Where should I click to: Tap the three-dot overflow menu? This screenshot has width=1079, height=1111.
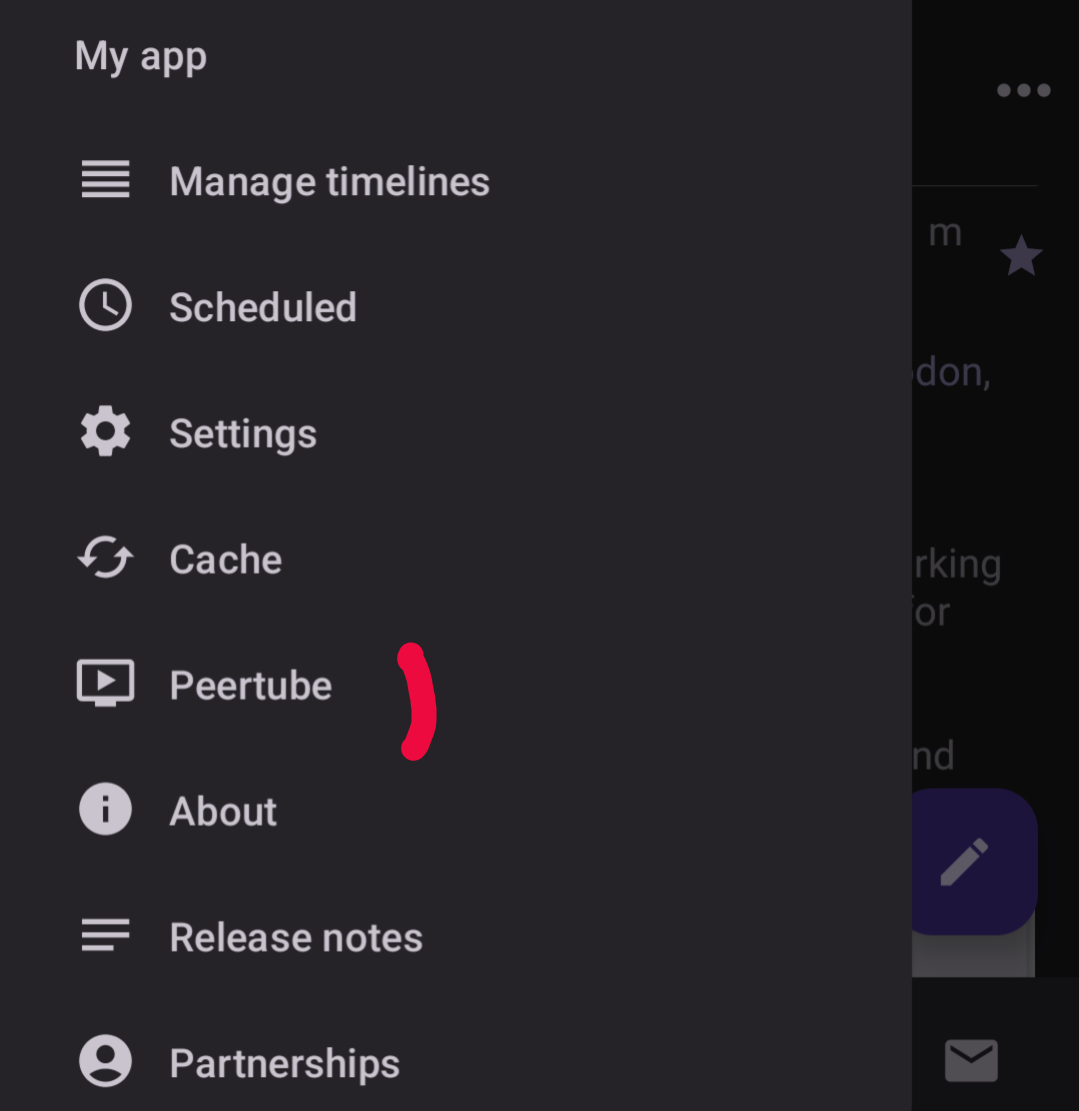click(1023, 91)
